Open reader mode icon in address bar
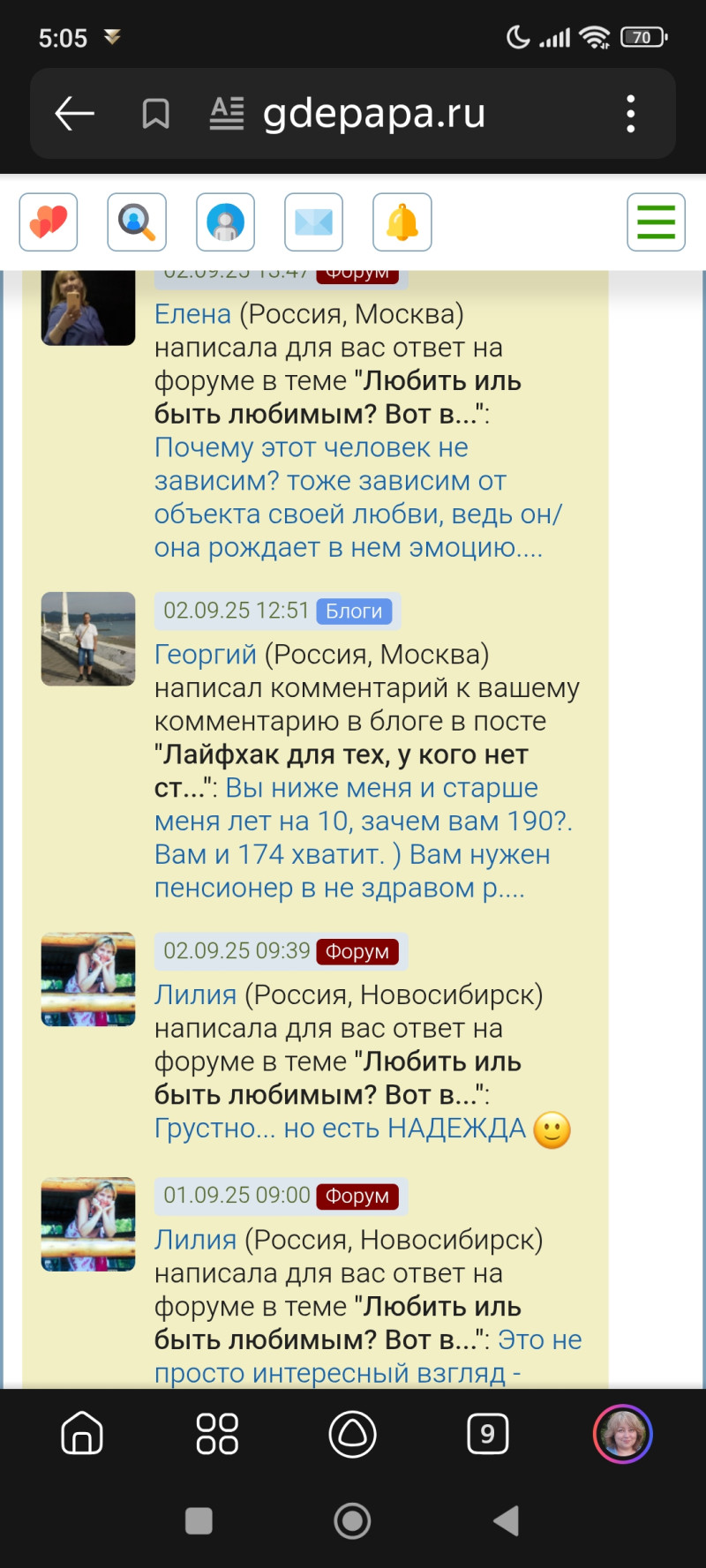 (x=227, y=114)
